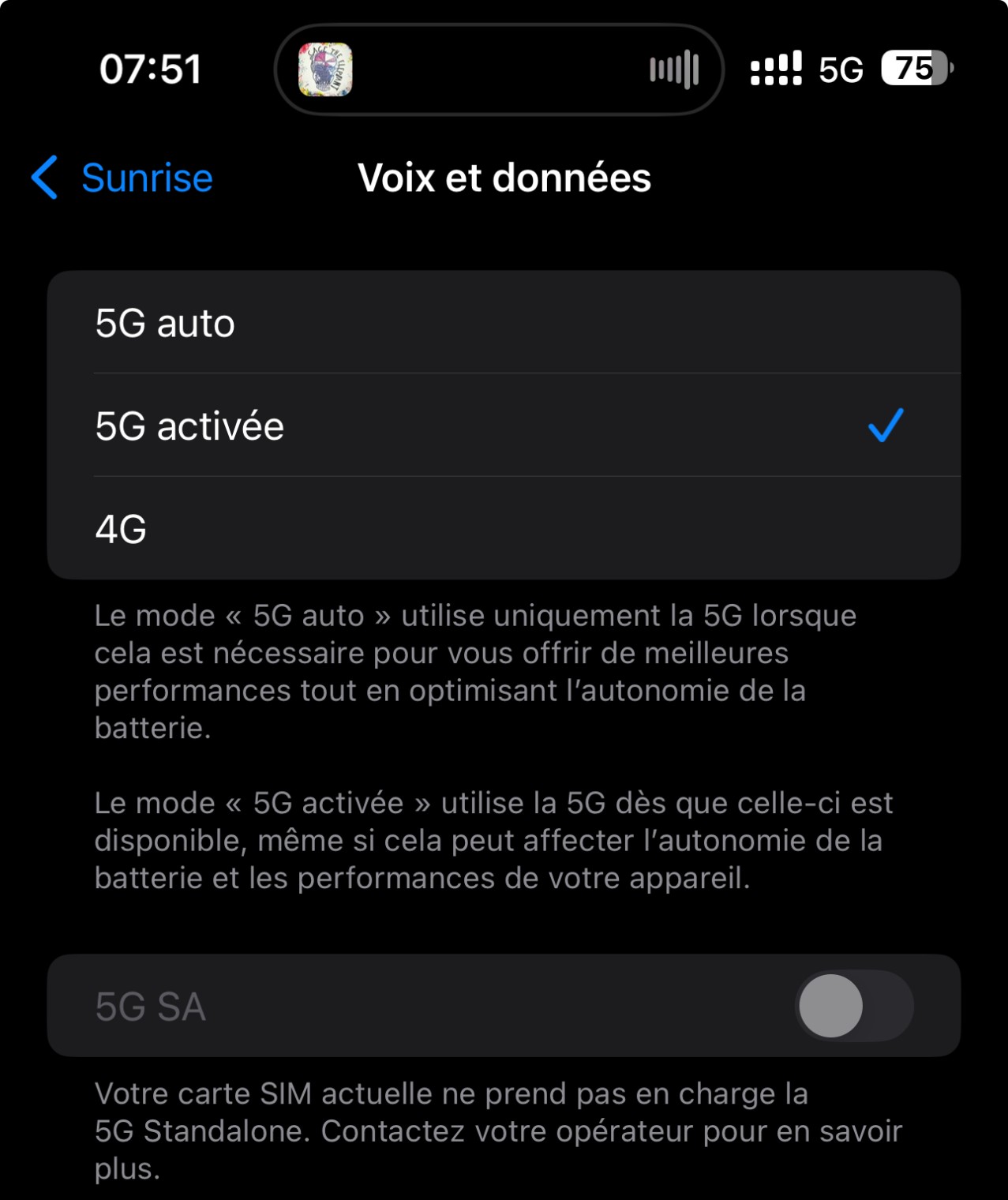Screen dimensions: 1008x1200
Task: Choose the 5G activée mode
Action: pyautogui.click(x=504, y=426)
